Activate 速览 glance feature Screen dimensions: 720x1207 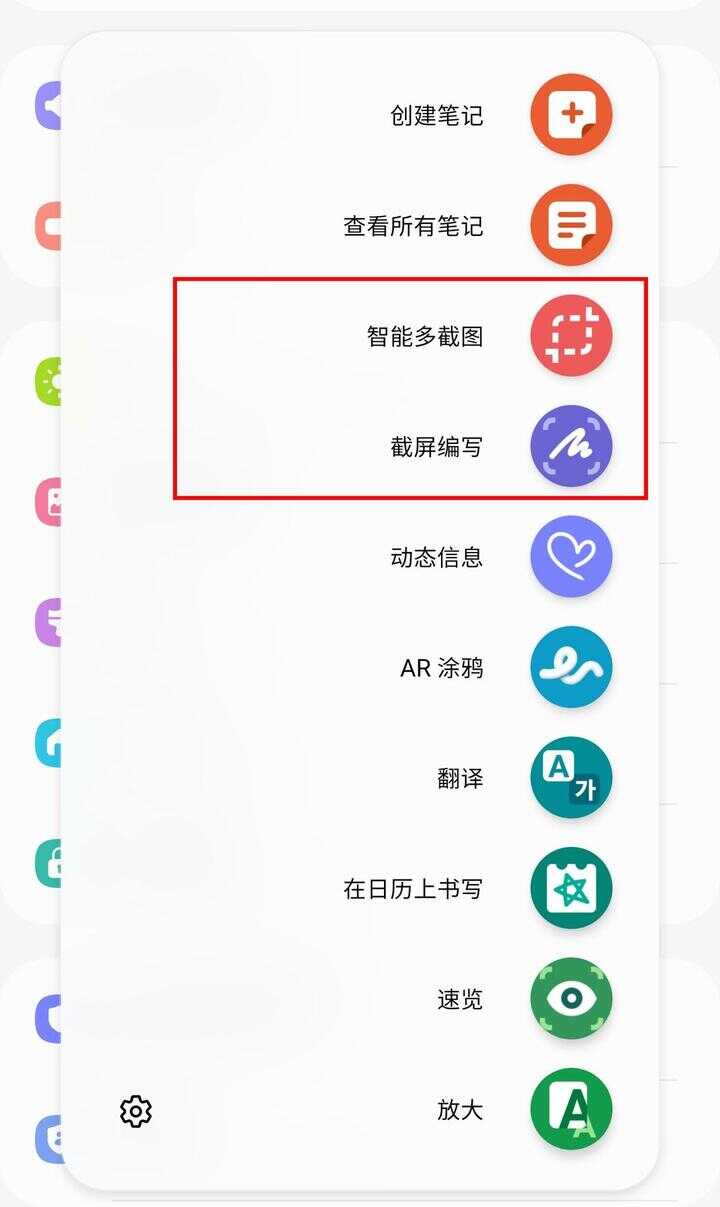pos(570,998)
